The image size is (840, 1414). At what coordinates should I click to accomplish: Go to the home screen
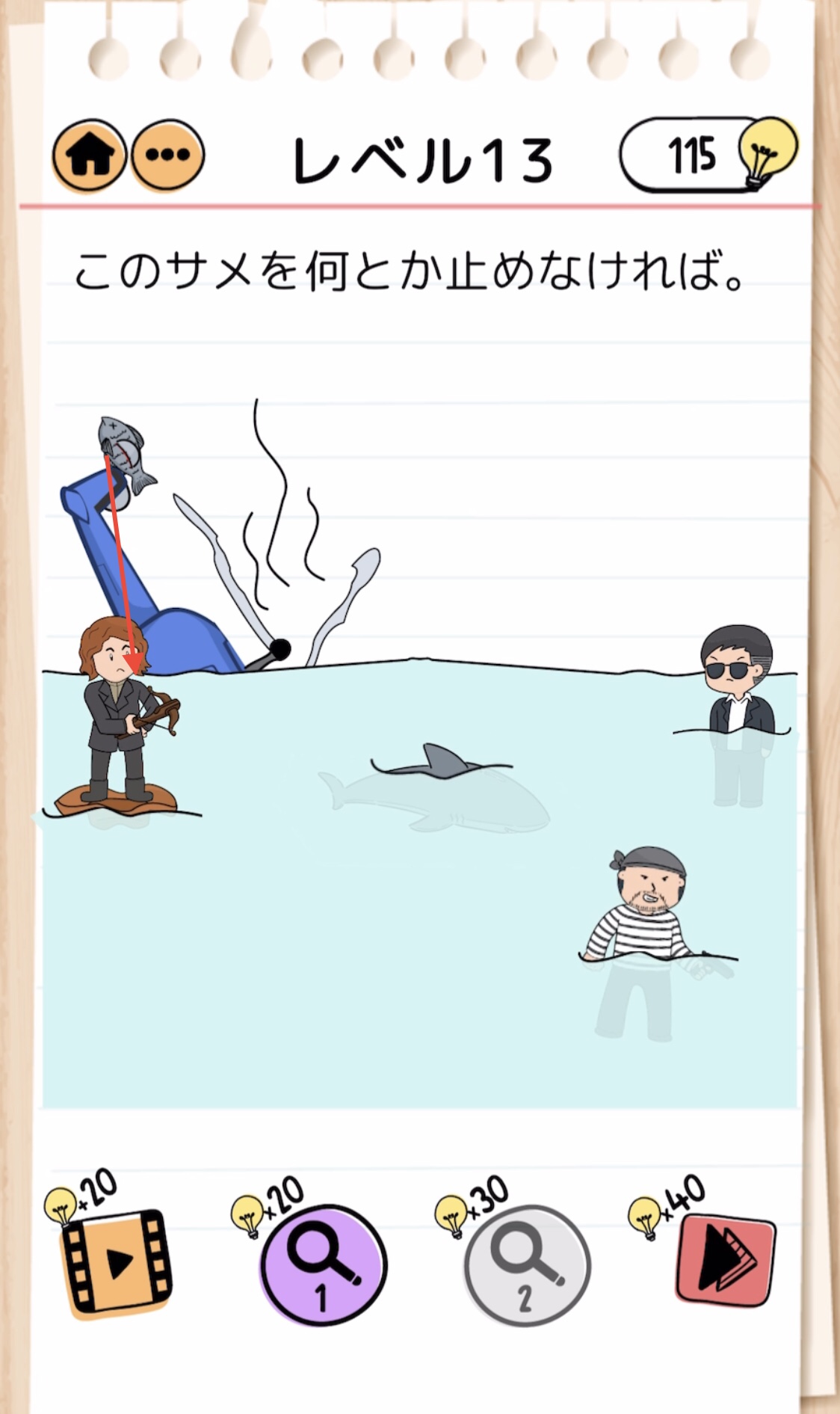(89, 155)
